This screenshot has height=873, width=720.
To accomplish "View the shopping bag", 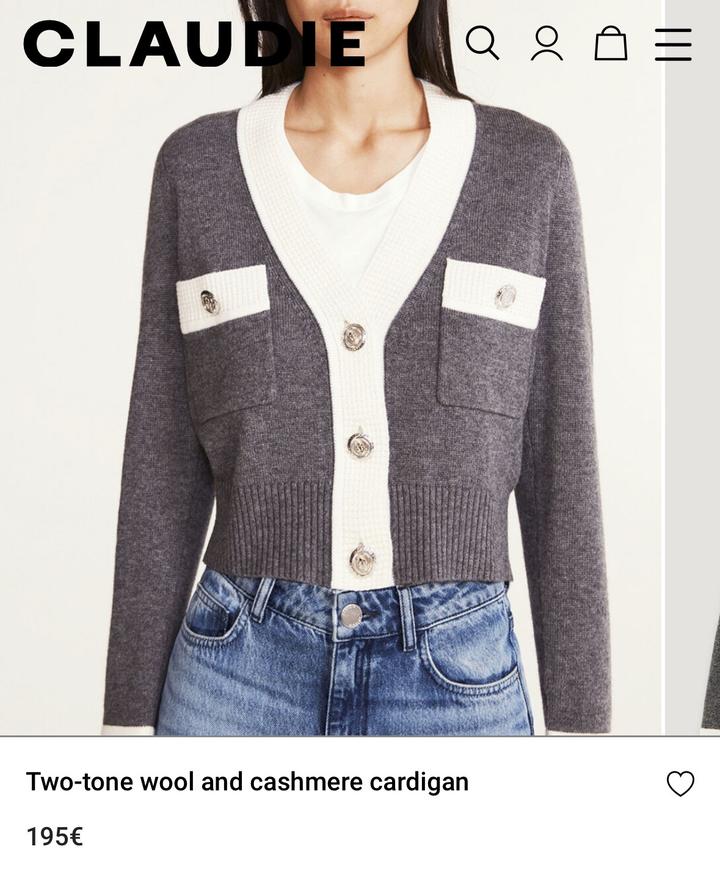I will pos(610,43).
